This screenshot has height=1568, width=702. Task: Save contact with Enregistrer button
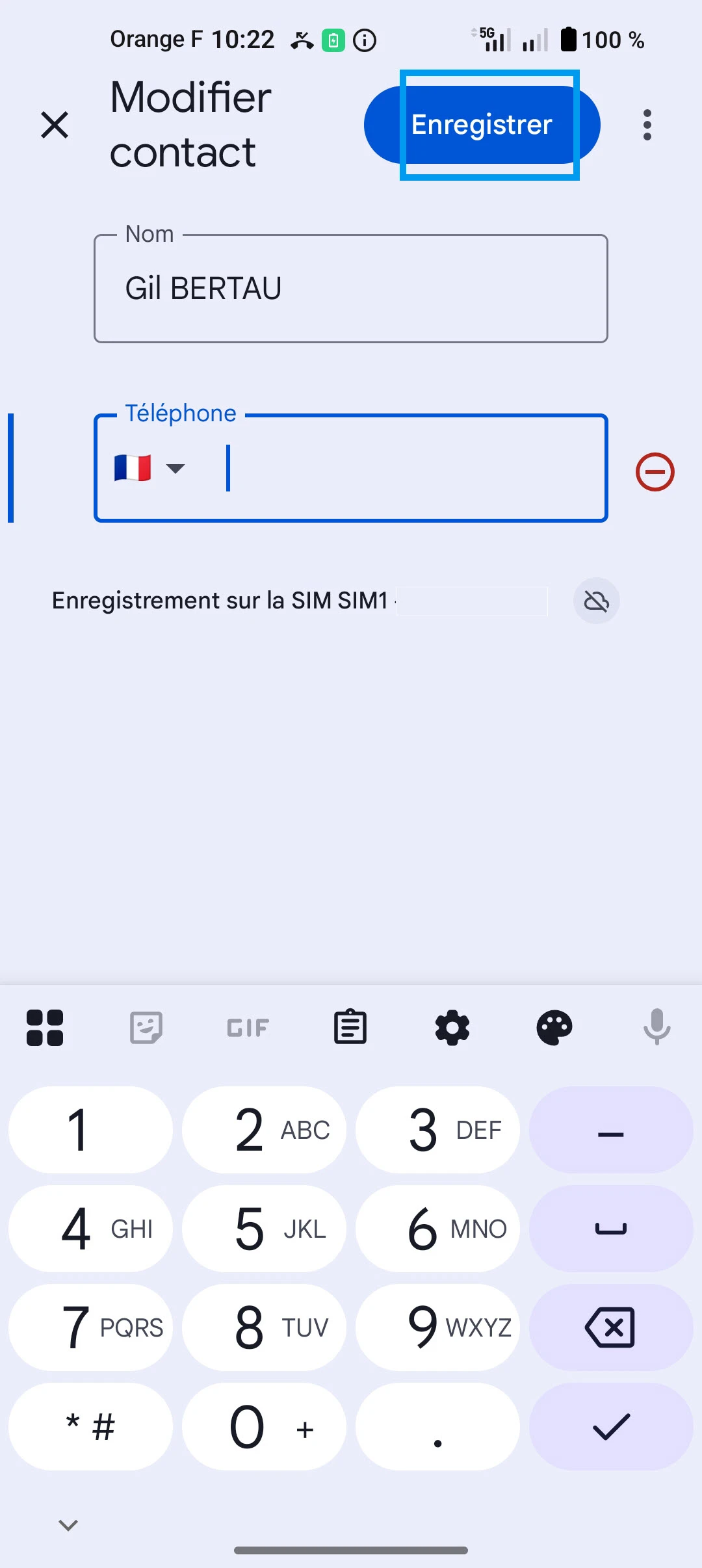coord(482,125)
